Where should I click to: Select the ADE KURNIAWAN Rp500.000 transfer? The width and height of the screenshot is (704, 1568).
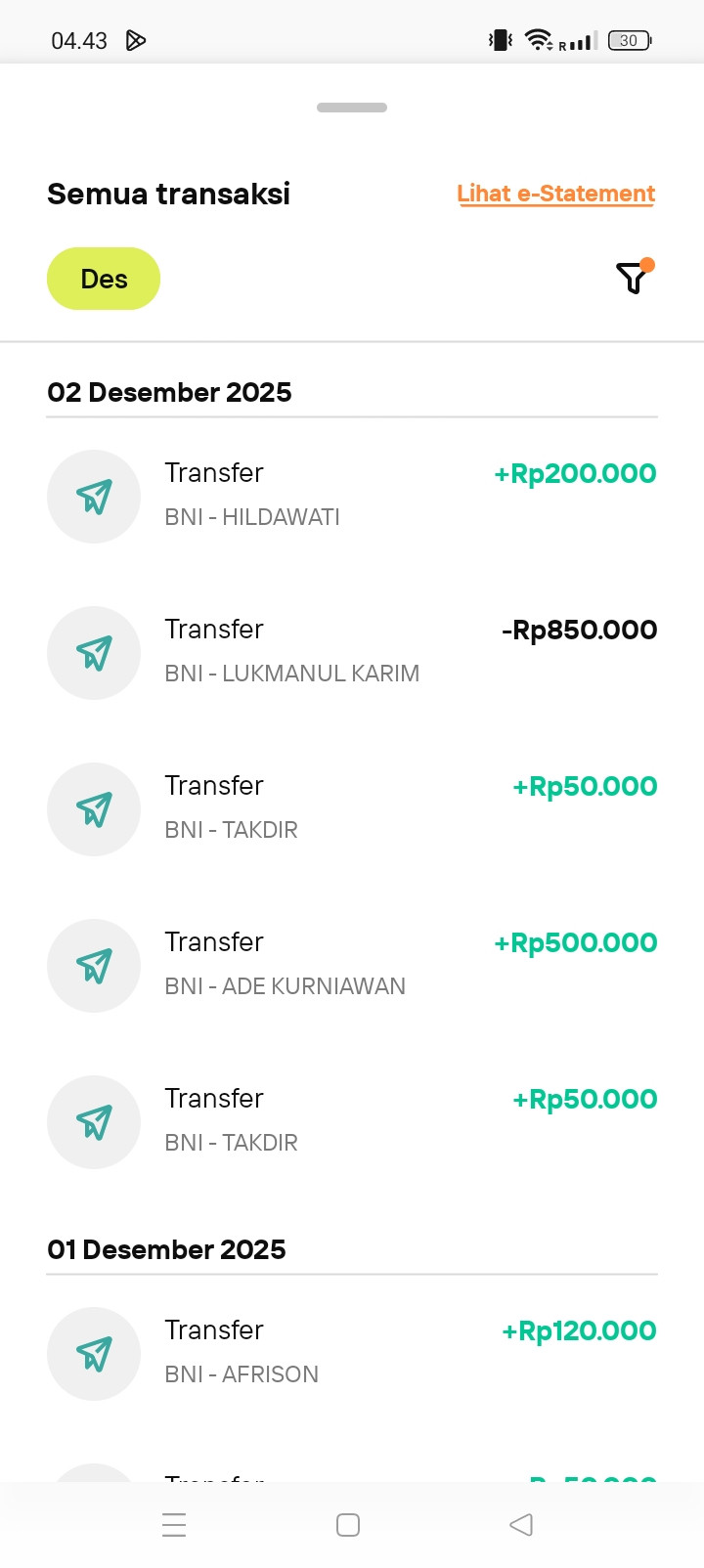pos(352,964)
